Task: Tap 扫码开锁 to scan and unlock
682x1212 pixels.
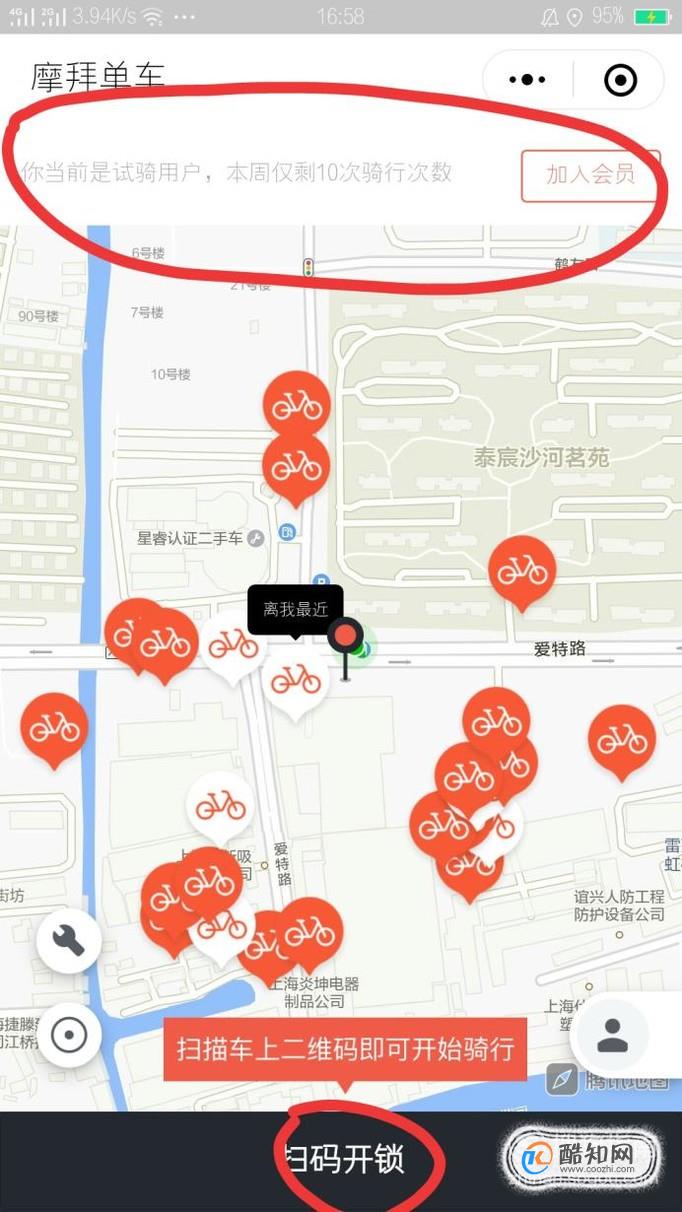Action: coord(344,1160)
